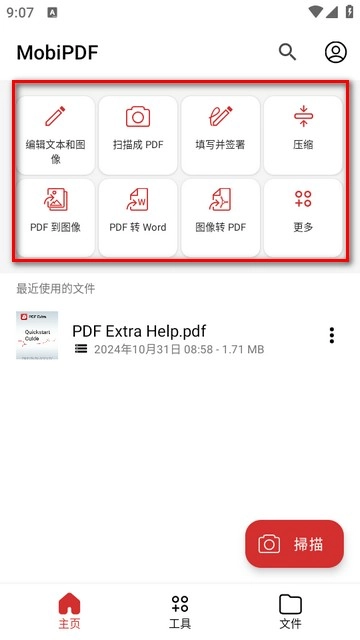Viewport: 360px width, 640px height.
Task: Select 编辑文本和图像 tool
Action: (56, 135)
